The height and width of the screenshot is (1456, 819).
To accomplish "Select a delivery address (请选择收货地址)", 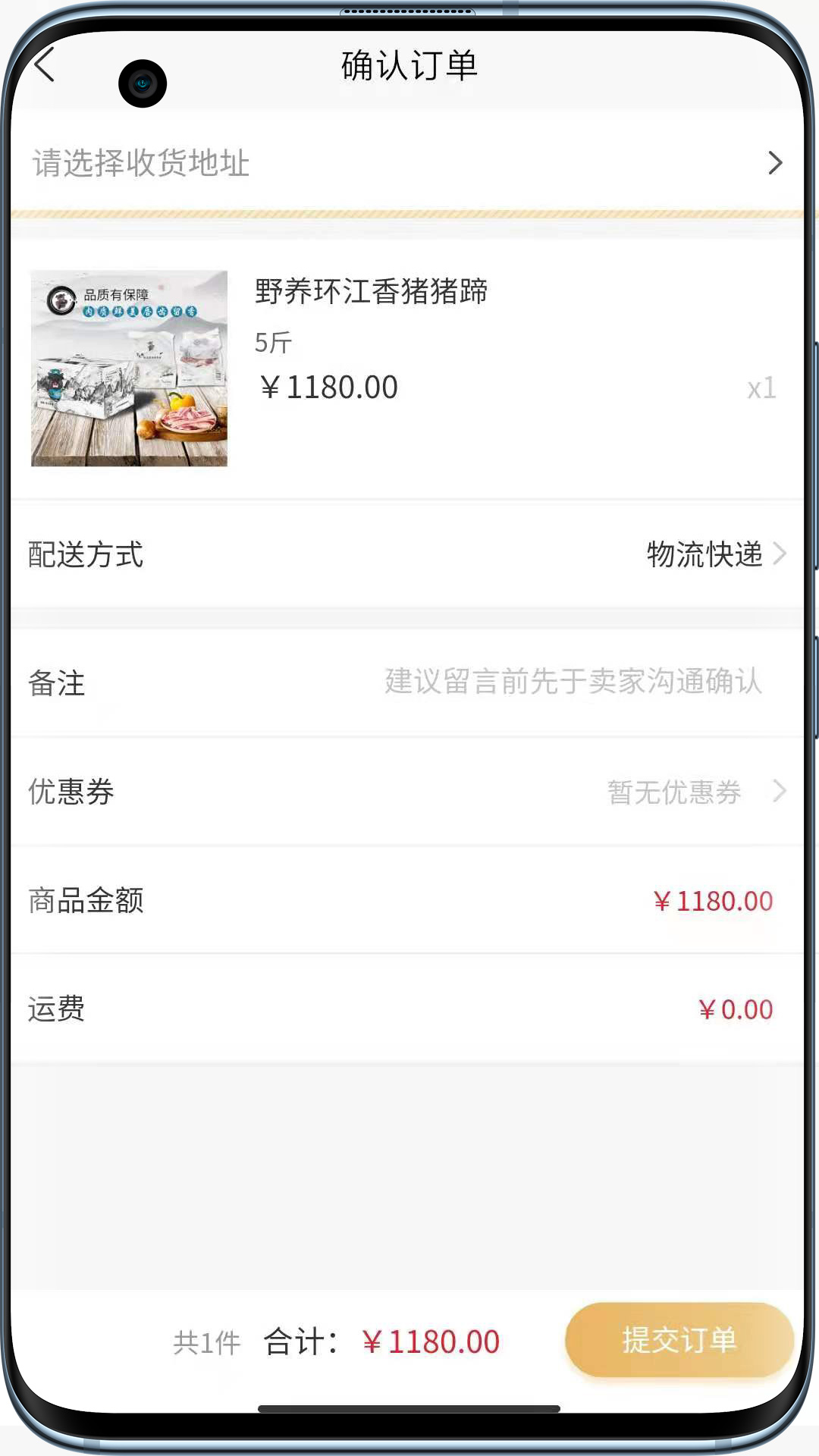I will (407, 163).
